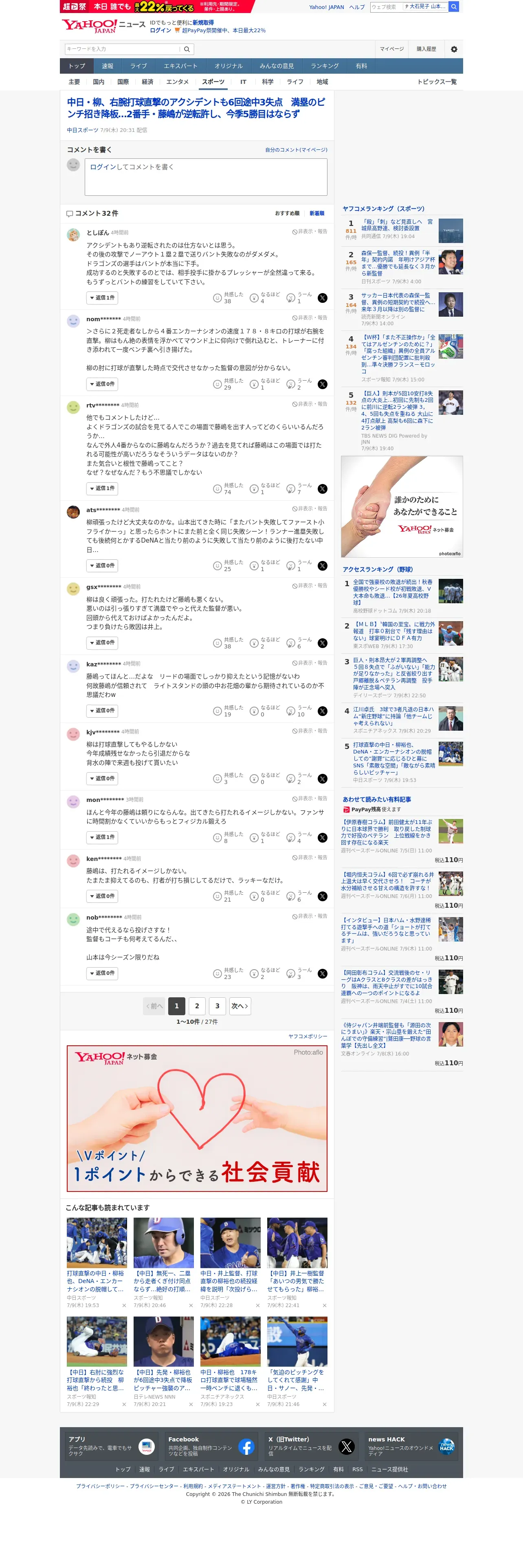This screenshot has width=523, height=1568.
Task: Report rtv********'s comment via 非表示・報告
Action: (310, 404)
